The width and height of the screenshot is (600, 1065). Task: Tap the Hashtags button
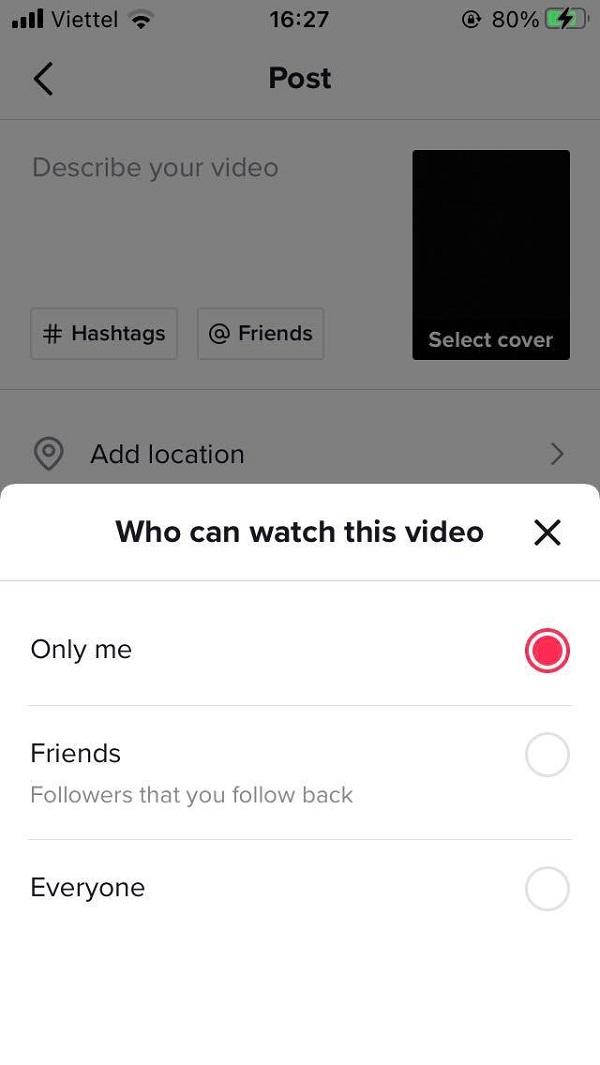tap(104, 334)
